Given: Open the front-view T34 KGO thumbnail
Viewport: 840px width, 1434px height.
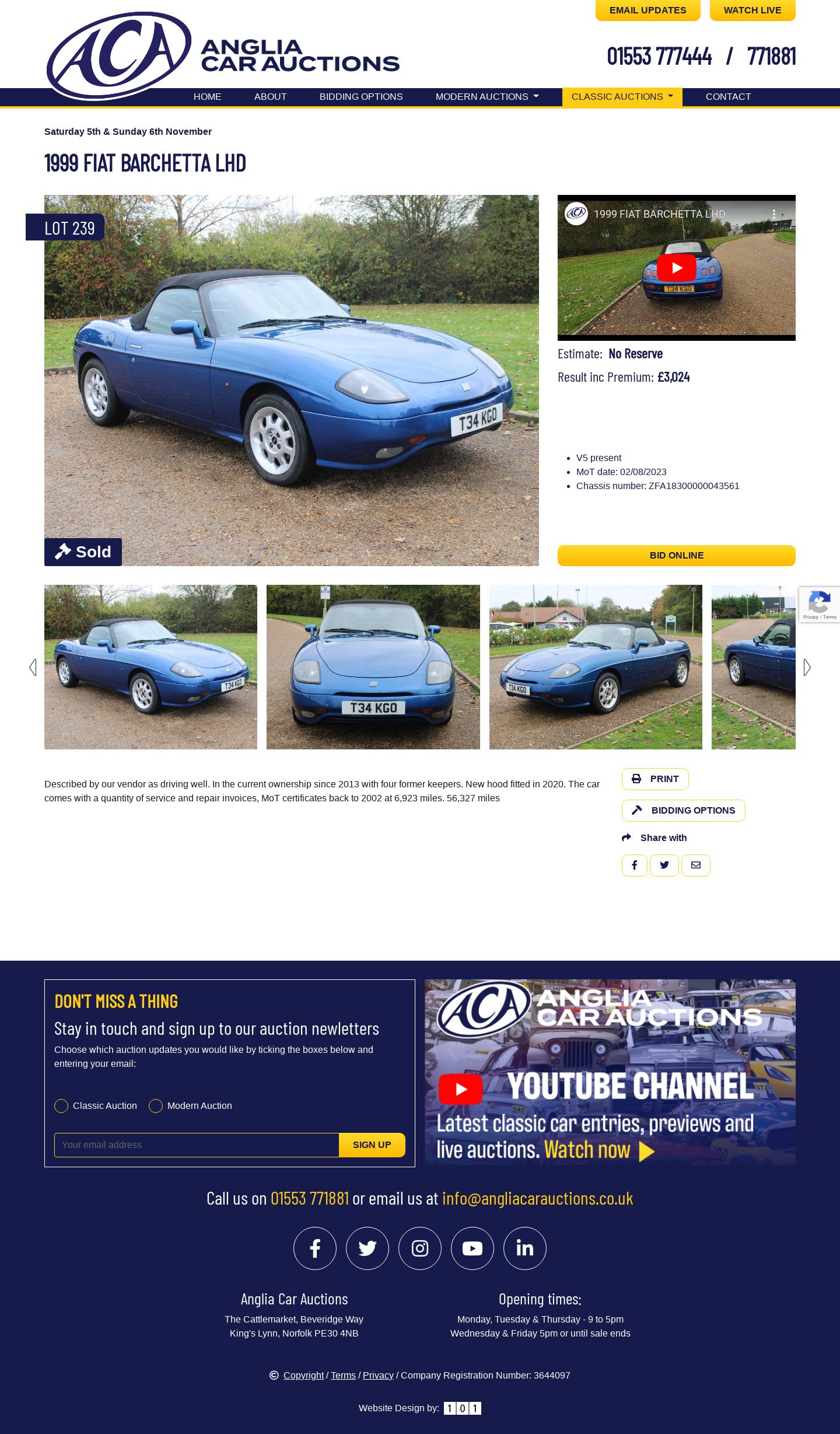Looking at the screenshot, I should coord(373,667).
